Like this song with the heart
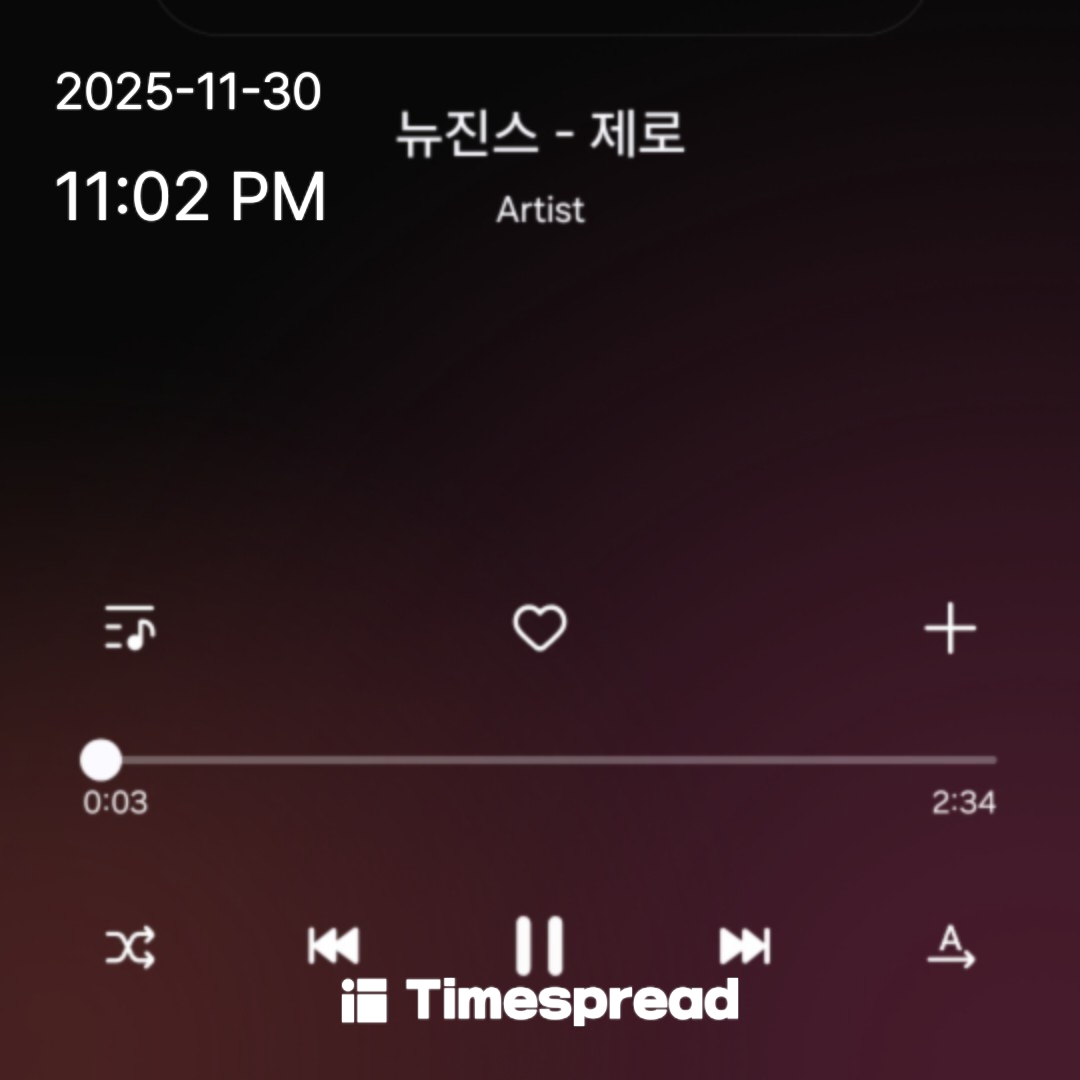Viewport: 1080px width, 1080px height. click(540, 629)
